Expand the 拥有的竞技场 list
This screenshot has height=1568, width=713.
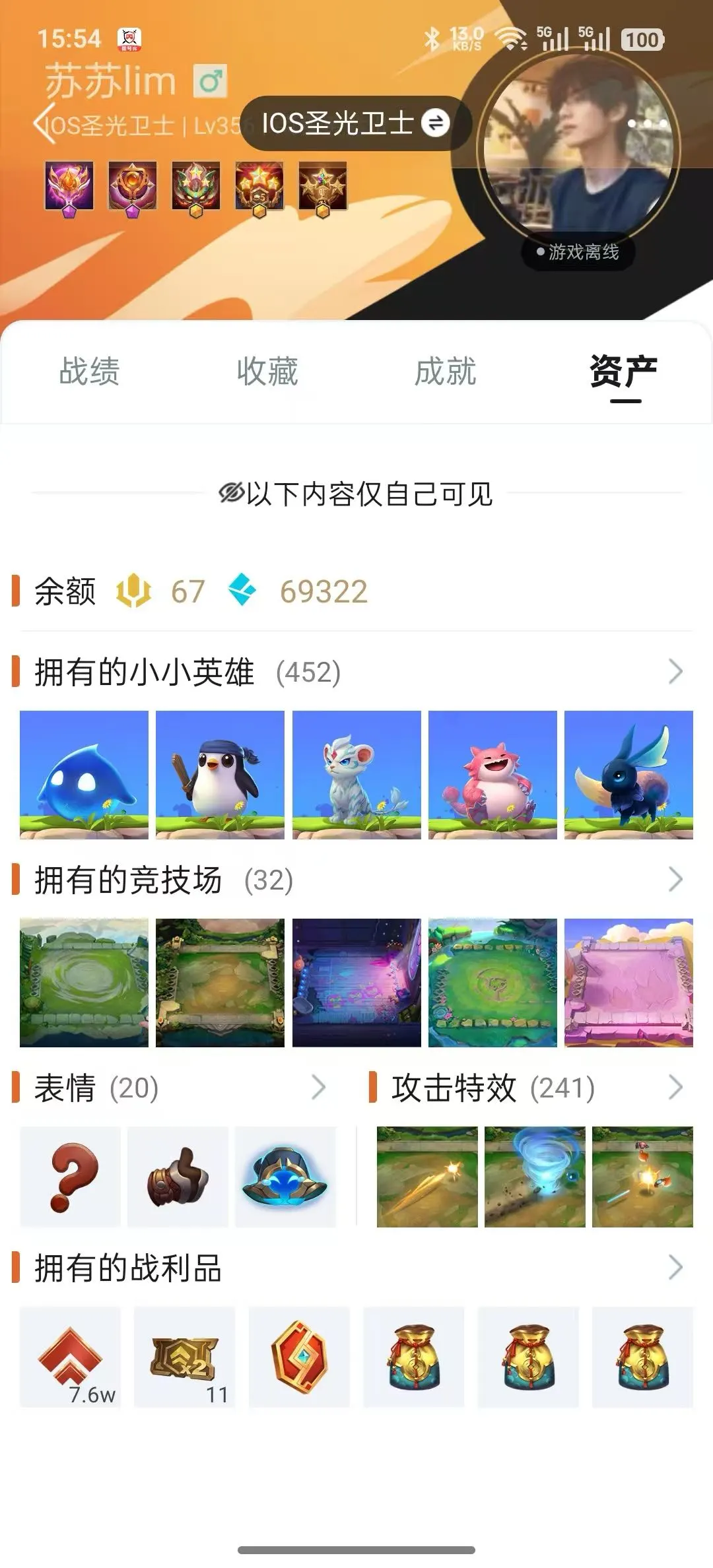click(x=675, y=880)
